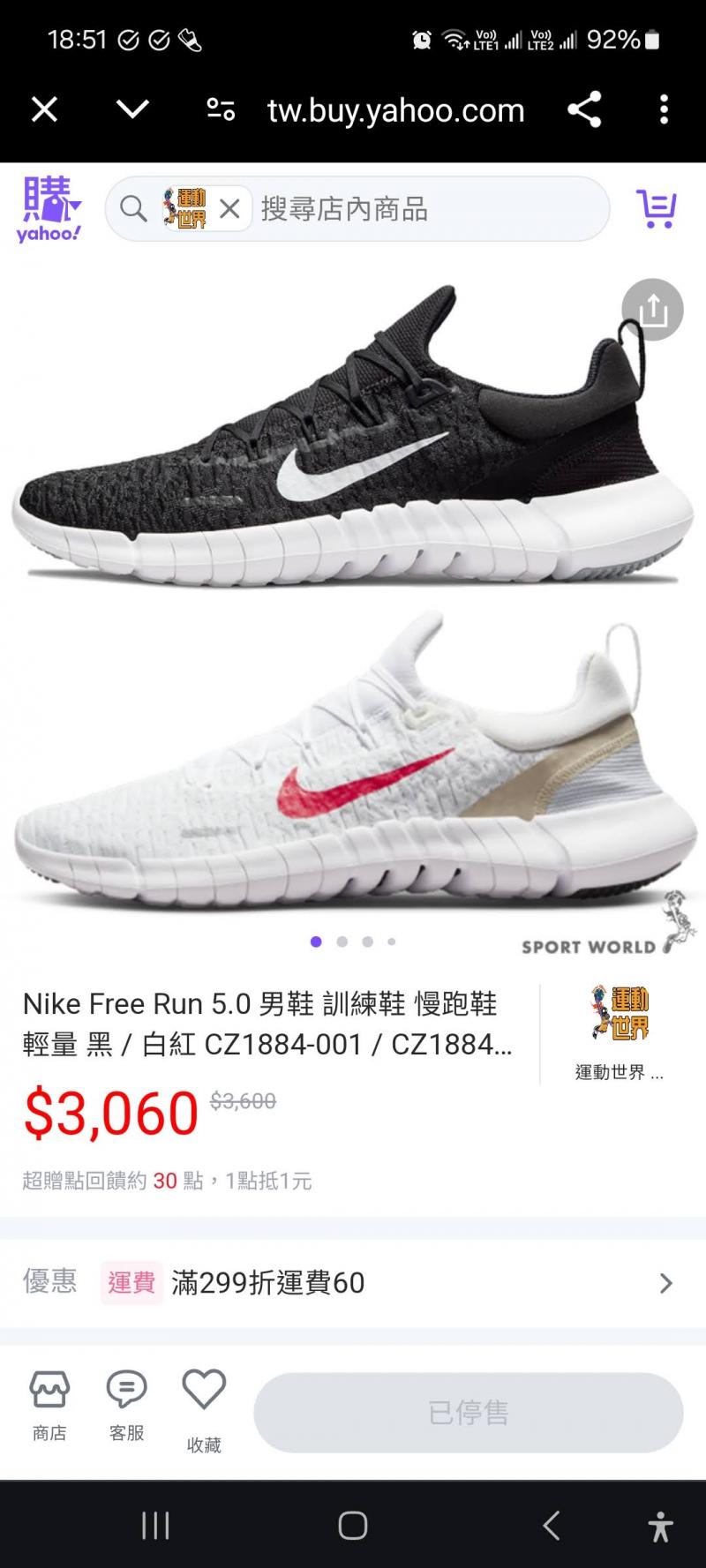Search products in 搜尋店內商品 field
The image size is (706, 1568).
coord(424,209)
